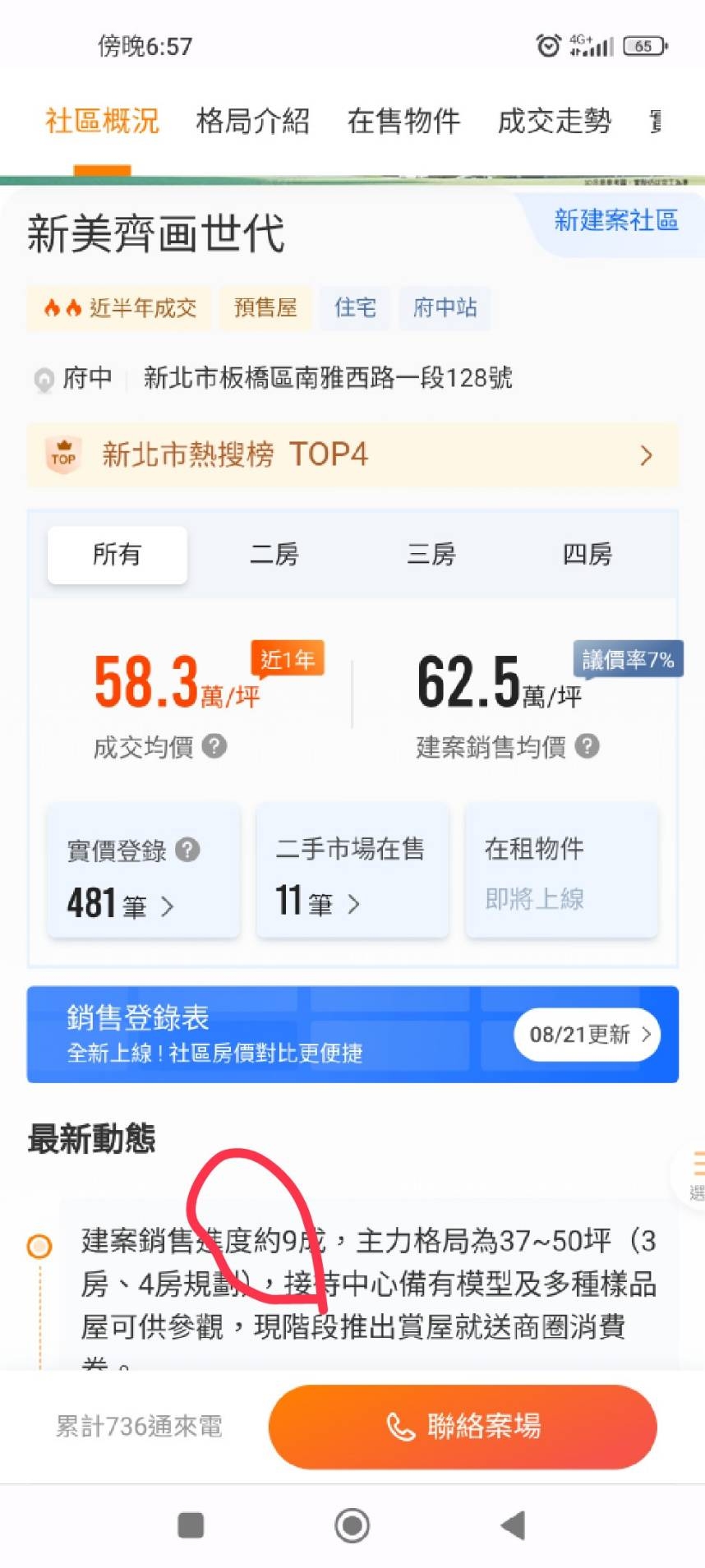This screenshot has height=1568, width=705.
Task: Show help for 建案銷售均價
Action: tap(587, 746)
